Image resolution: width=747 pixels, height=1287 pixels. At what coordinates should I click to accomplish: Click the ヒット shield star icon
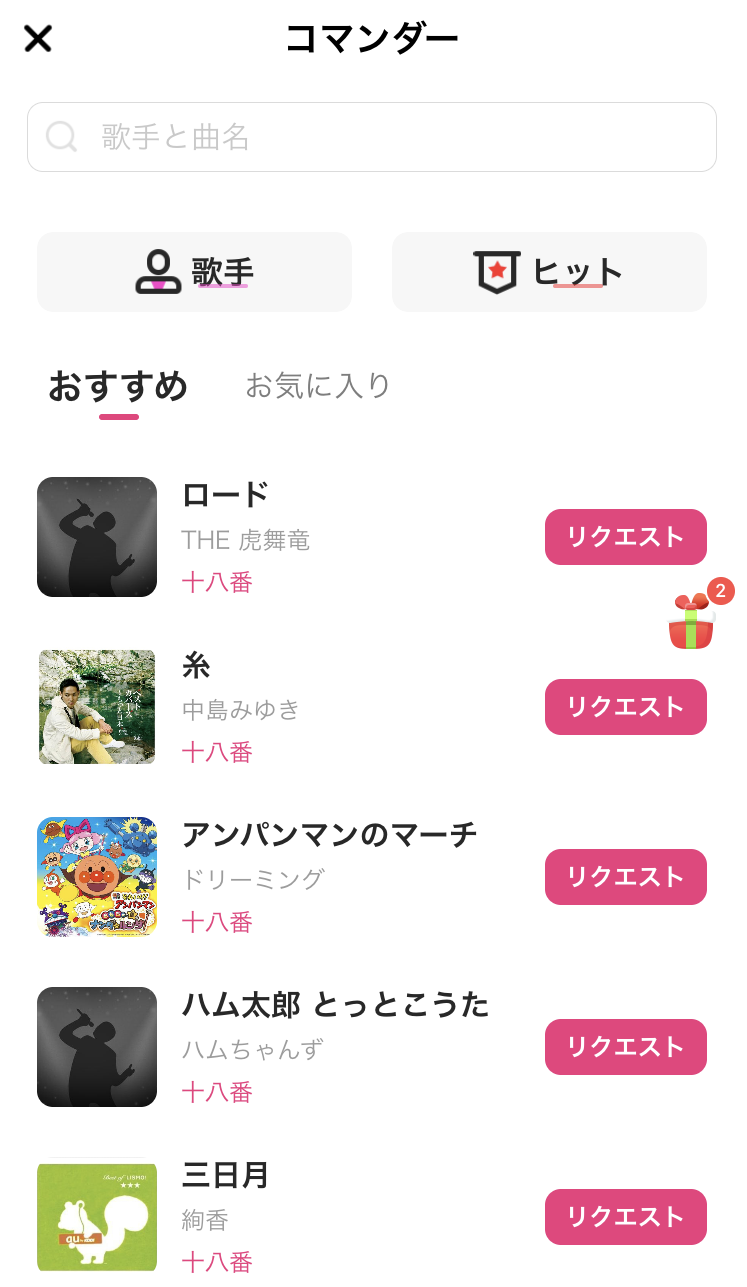pos(497,270)
